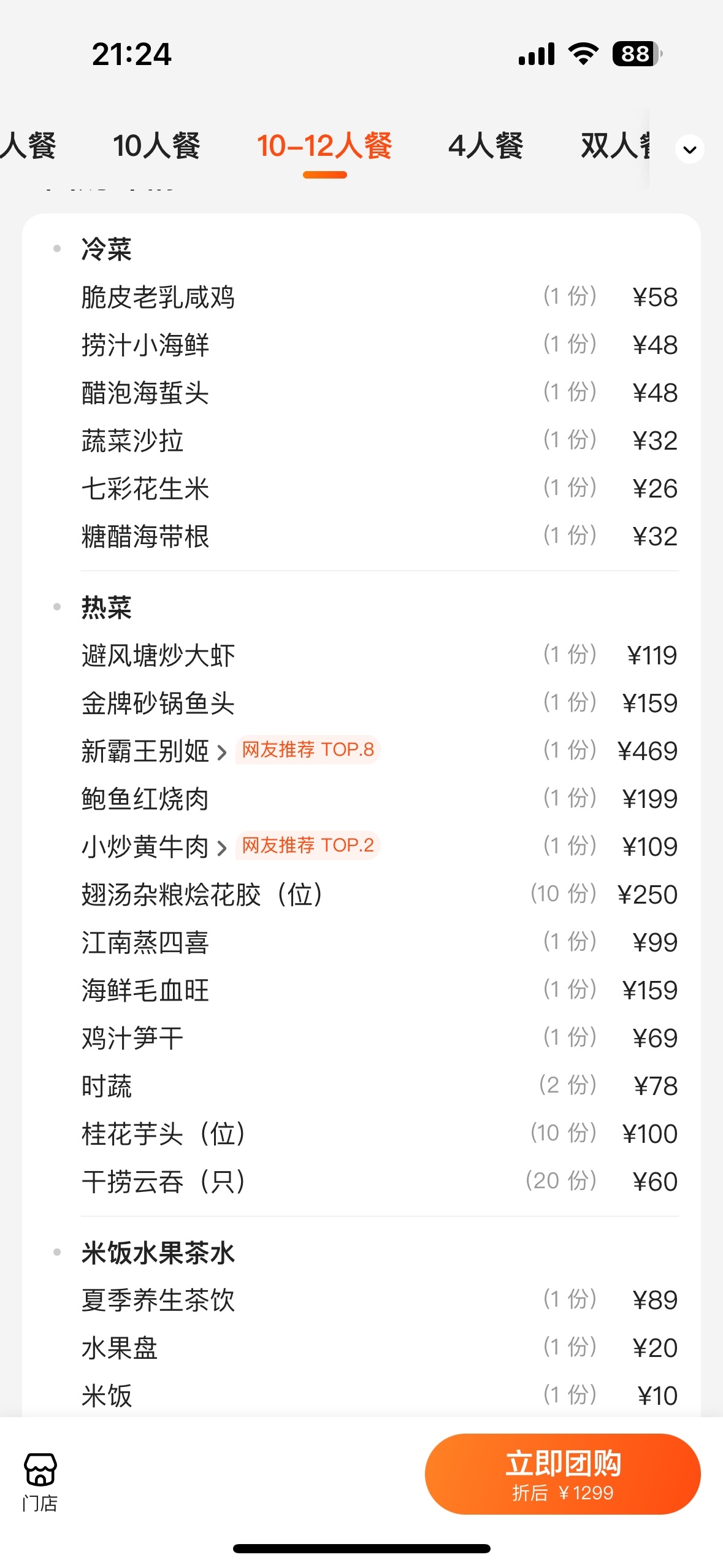This screenshot has width=723, height=1568.
Task: Switch to the 10人餐 tab
Action: tap(156, 147)
